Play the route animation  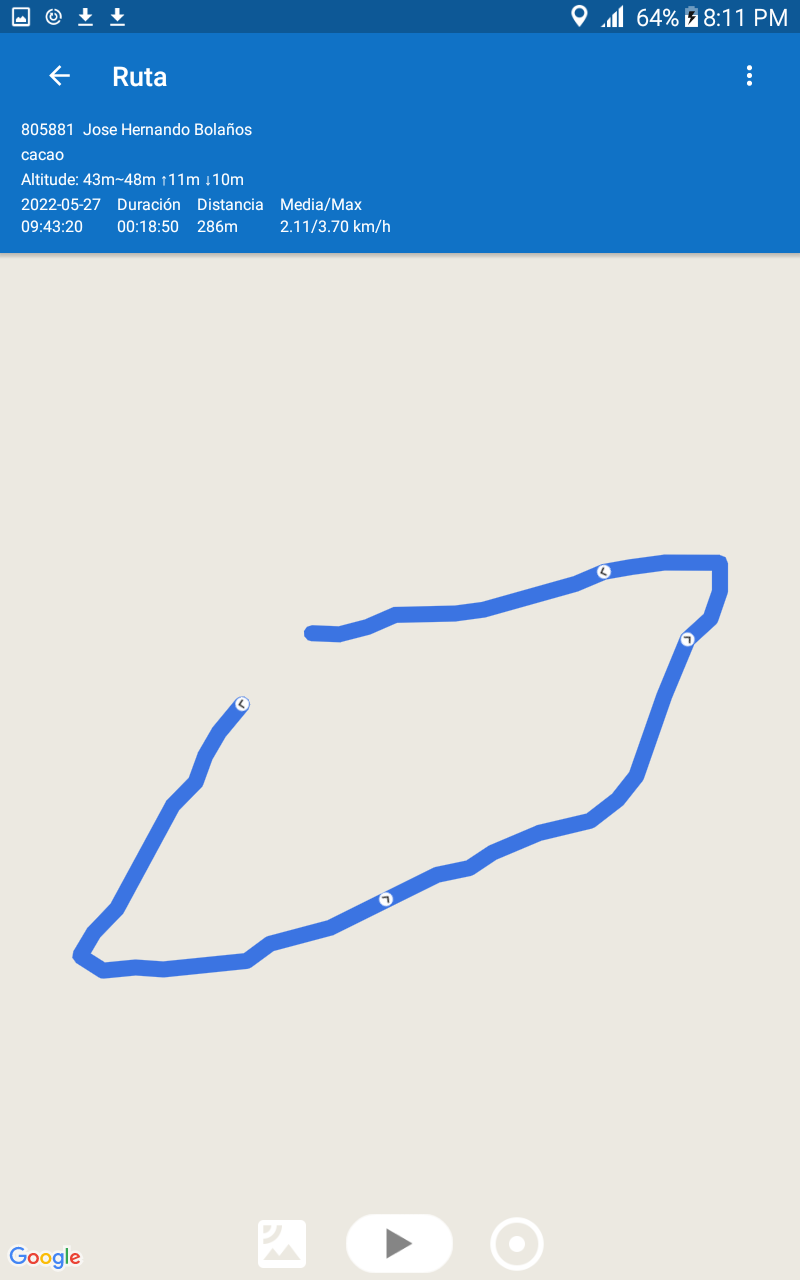tap(399, 1243)
